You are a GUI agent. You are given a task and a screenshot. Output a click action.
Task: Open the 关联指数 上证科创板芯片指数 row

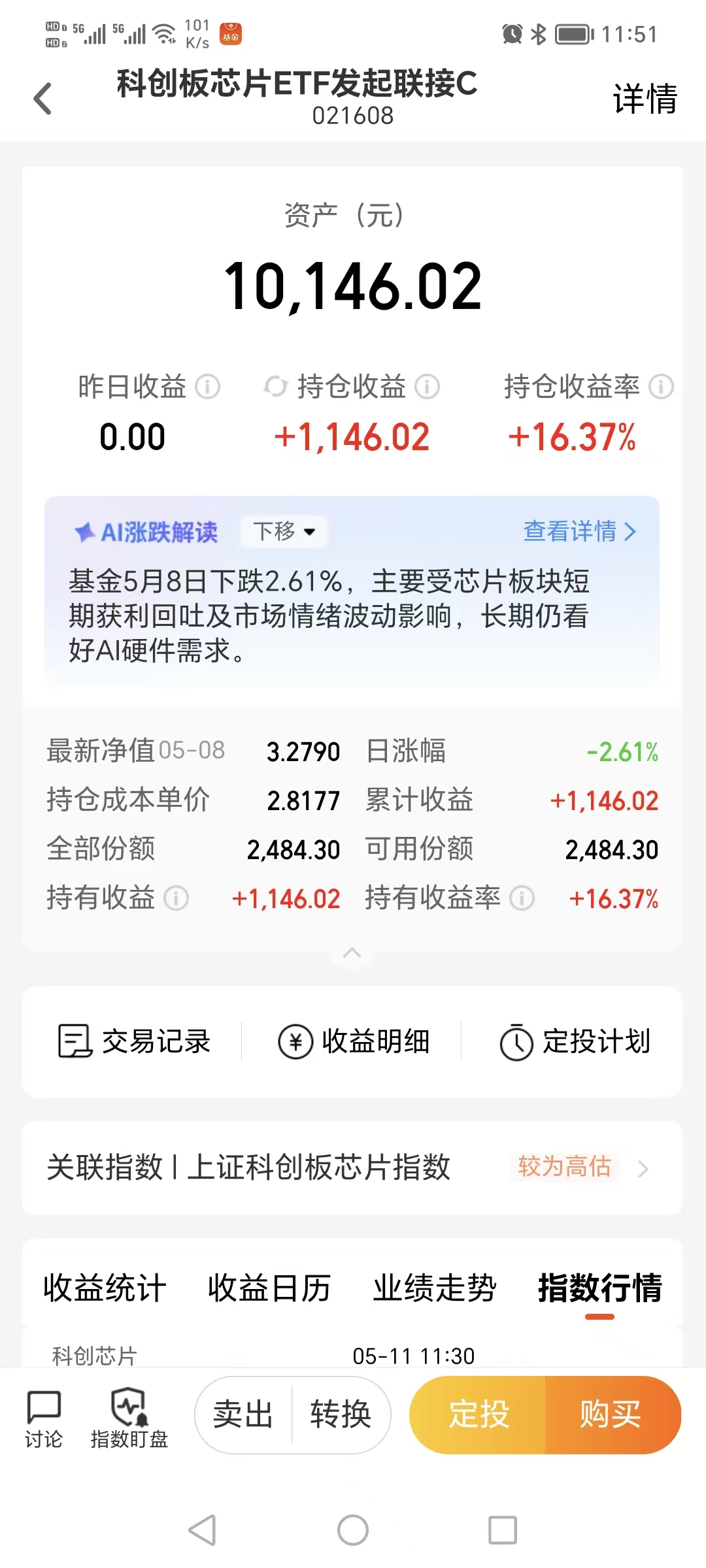coord(352,1168)
